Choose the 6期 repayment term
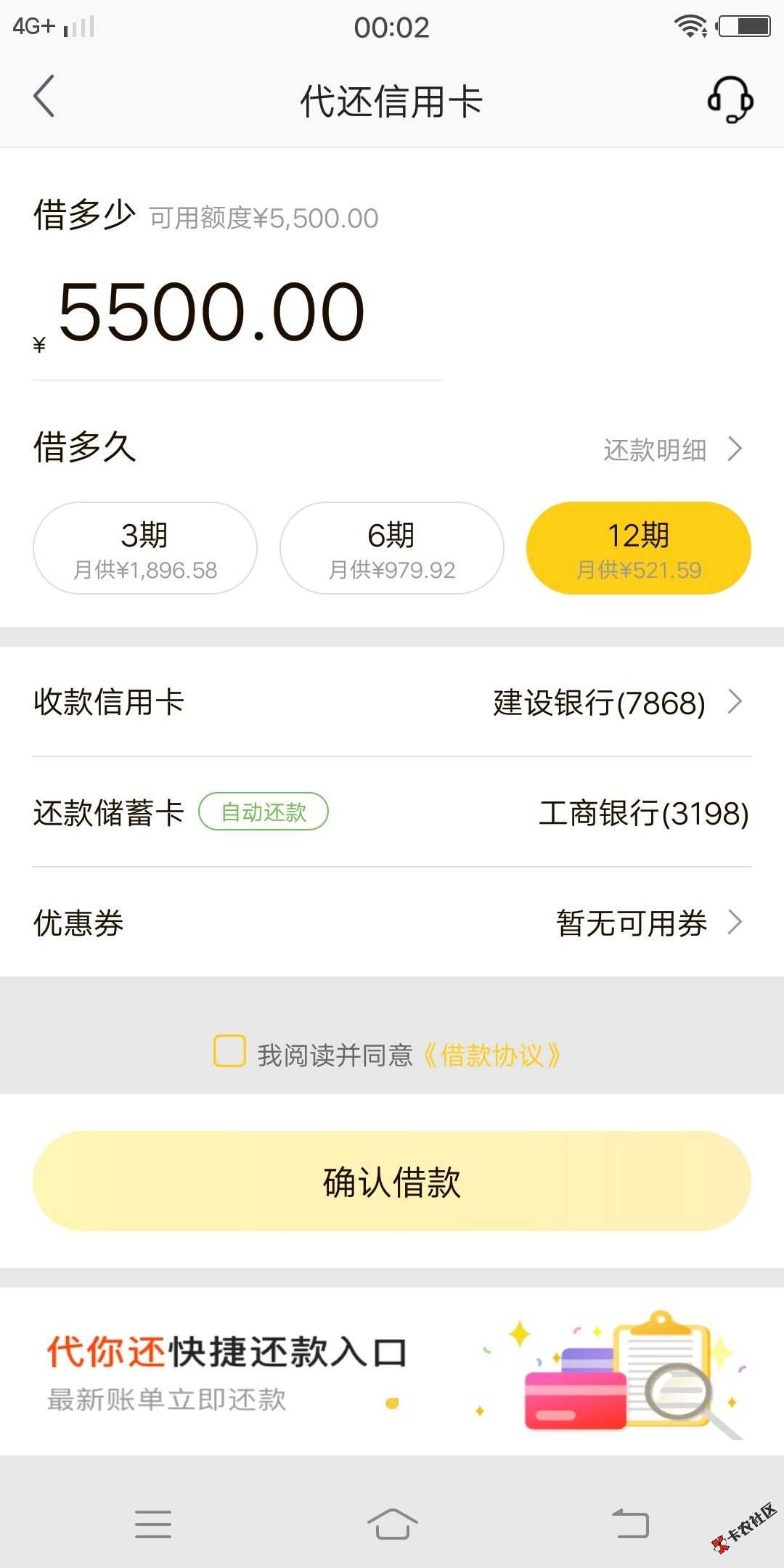Viewport: 784px width, 1568px height. pyautogui.click(x=392, y=548)
